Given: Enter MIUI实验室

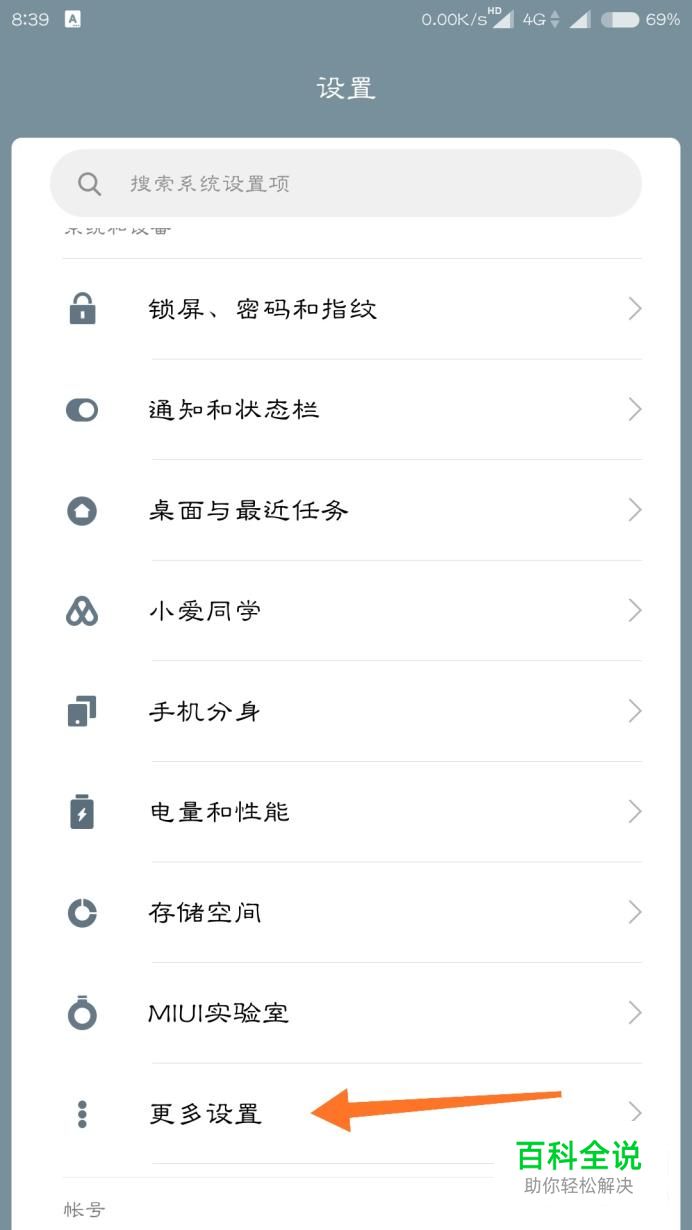Looking at the screenshot, I should tap(345, 1013).
